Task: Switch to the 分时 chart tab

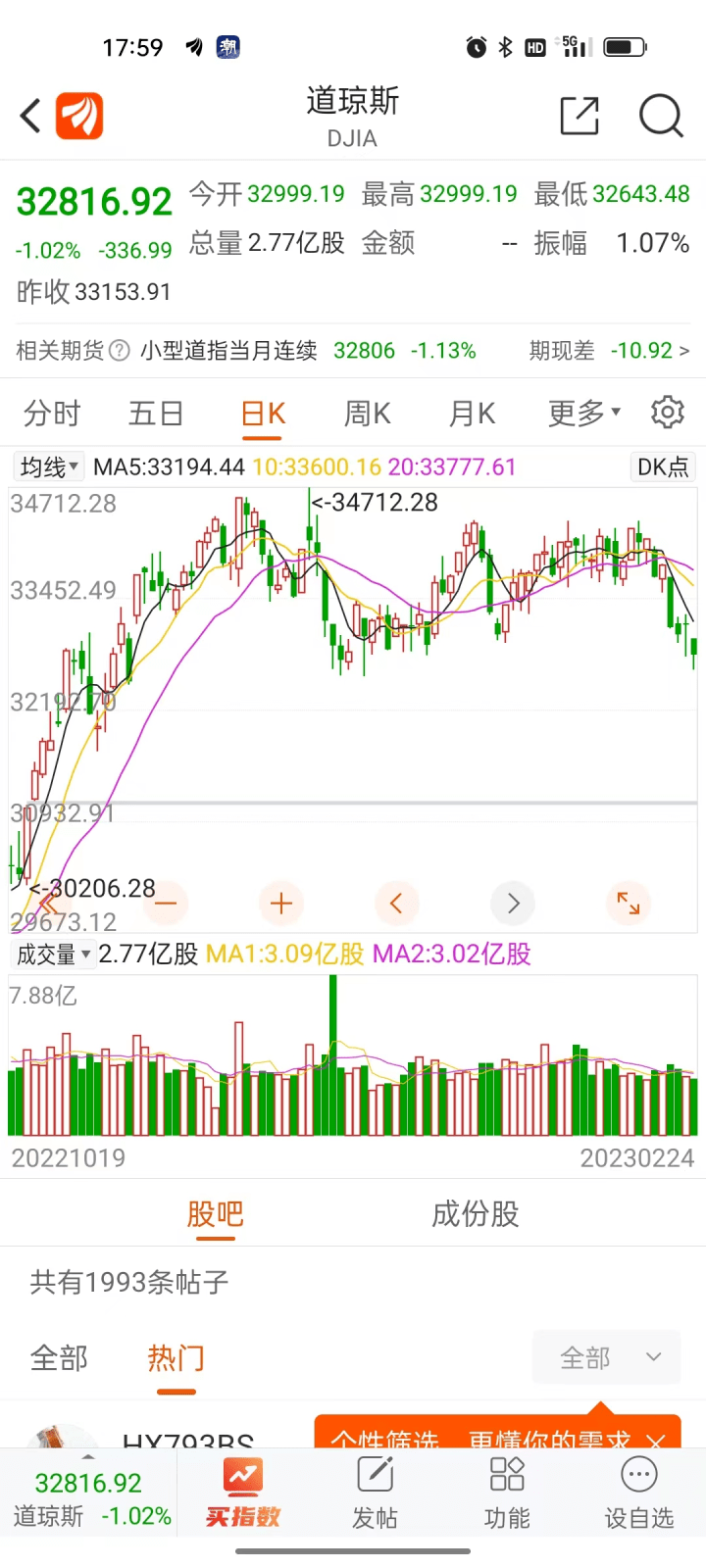Action: [52, 414]
